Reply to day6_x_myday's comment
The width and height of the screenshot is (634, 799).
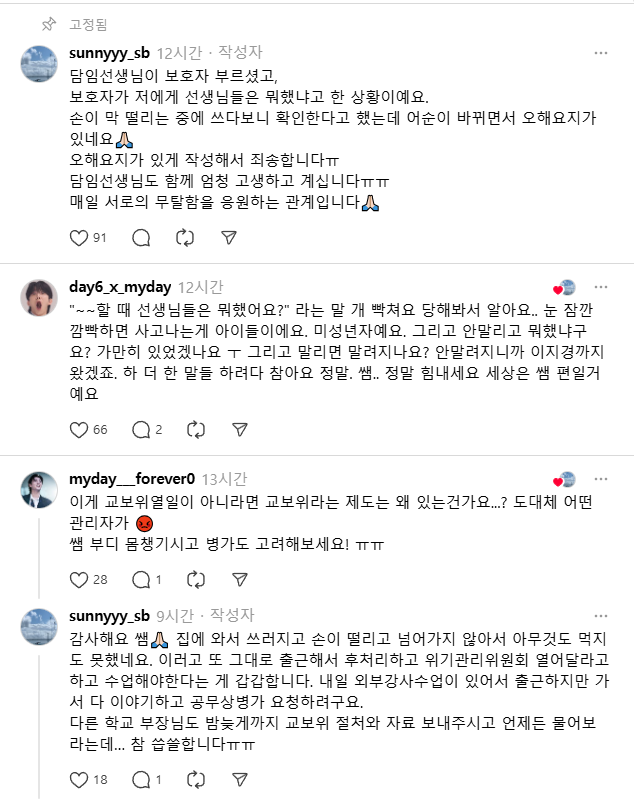[141, 430]
